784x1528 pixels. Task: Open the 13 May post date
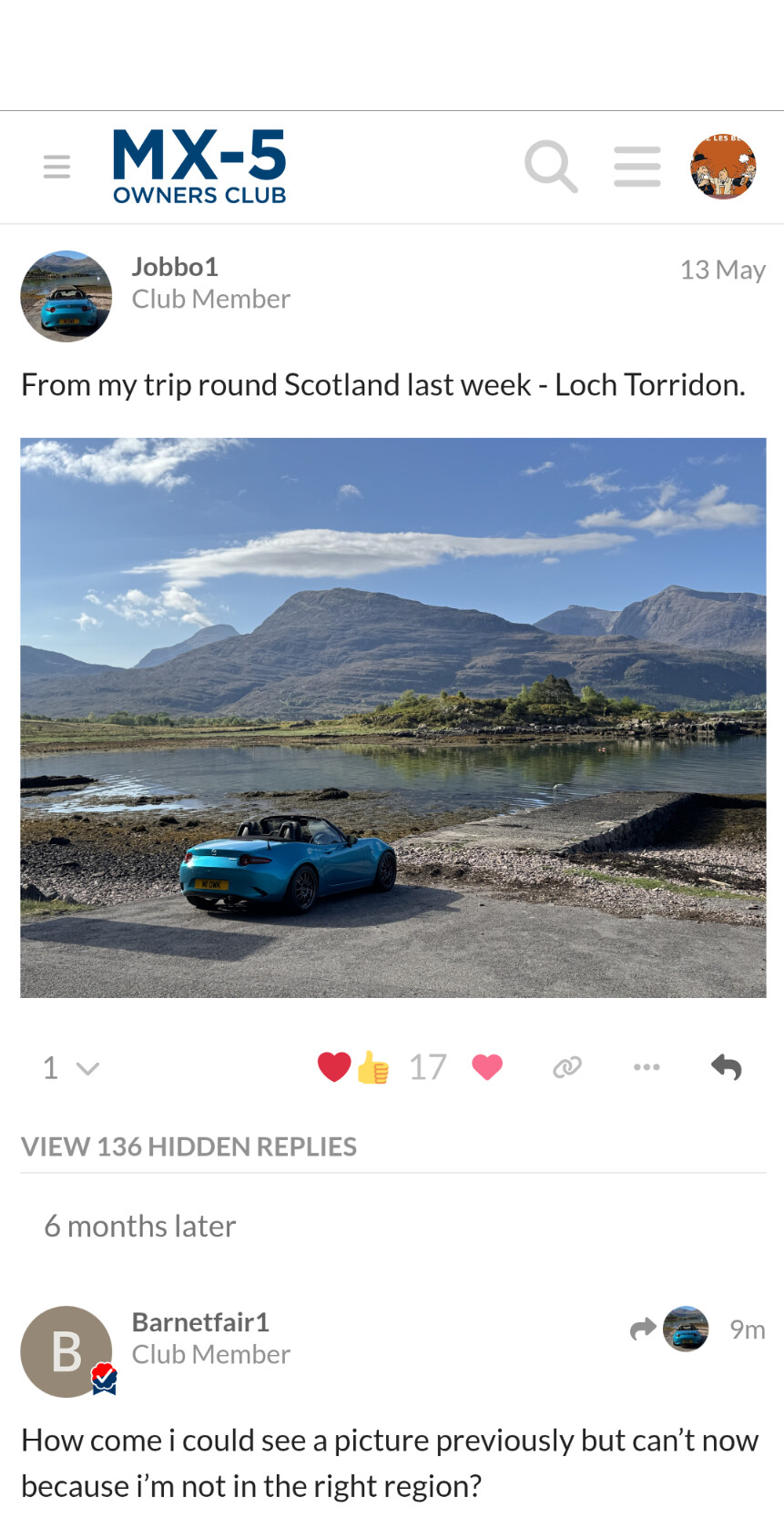click(x=722, y=270)
